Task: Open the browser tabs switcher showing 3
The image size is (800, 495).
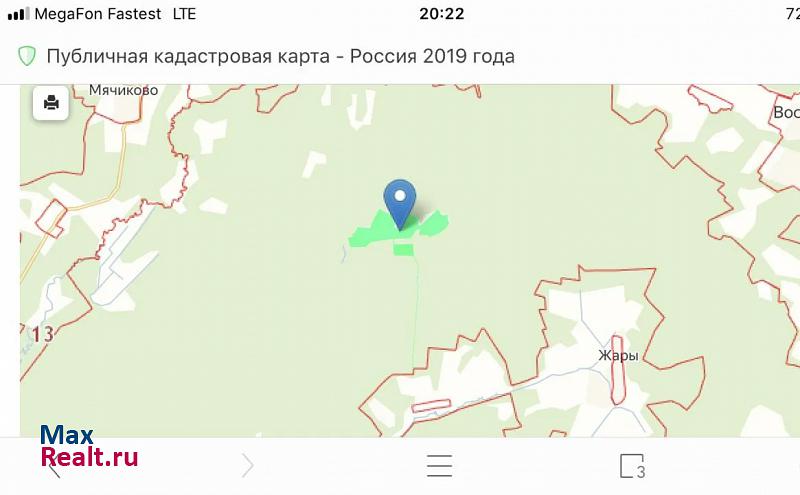Action: 632,466
